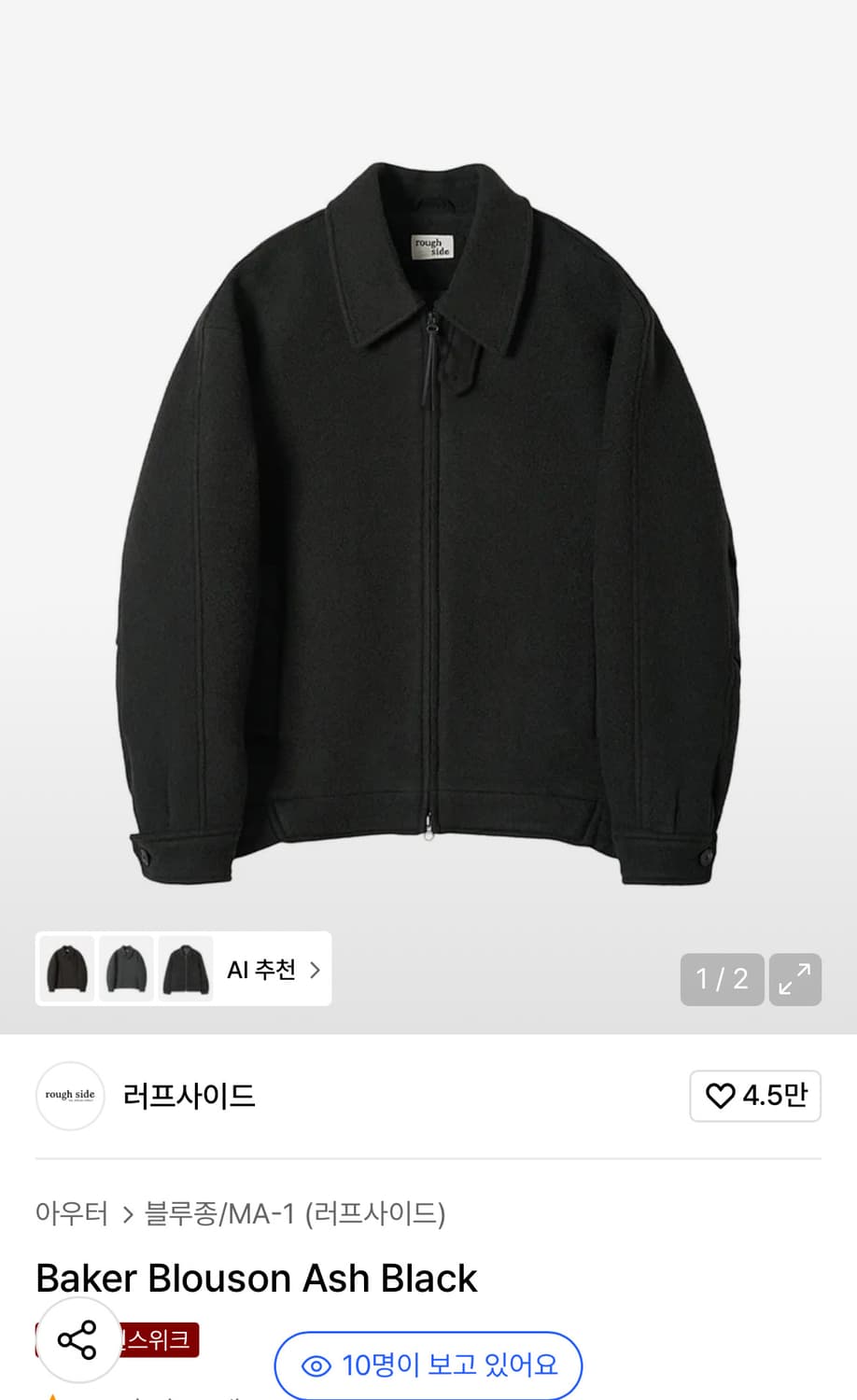Toggle the share sheet open
This screenshot has width=857, height=1400.
pos(78,1343)
